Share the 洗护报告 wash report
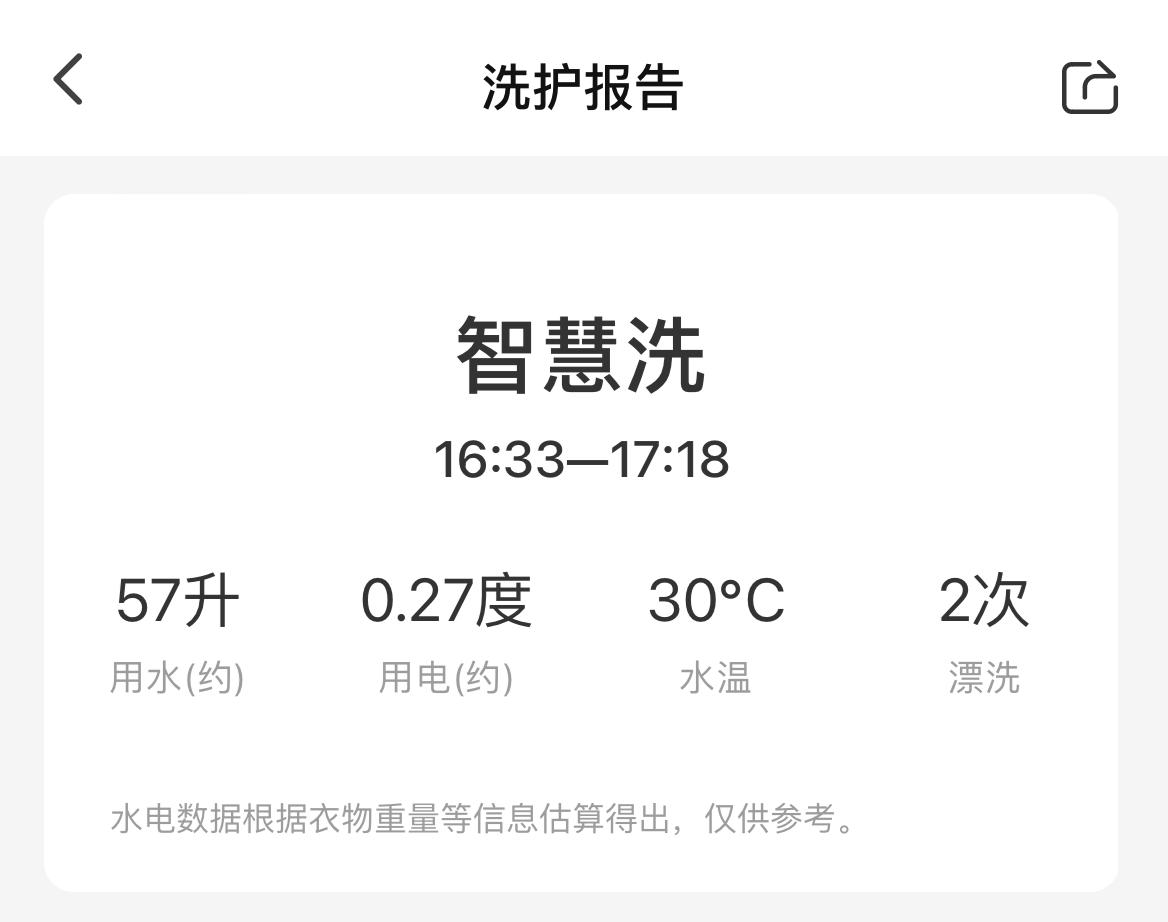 tap(1090, 86)
